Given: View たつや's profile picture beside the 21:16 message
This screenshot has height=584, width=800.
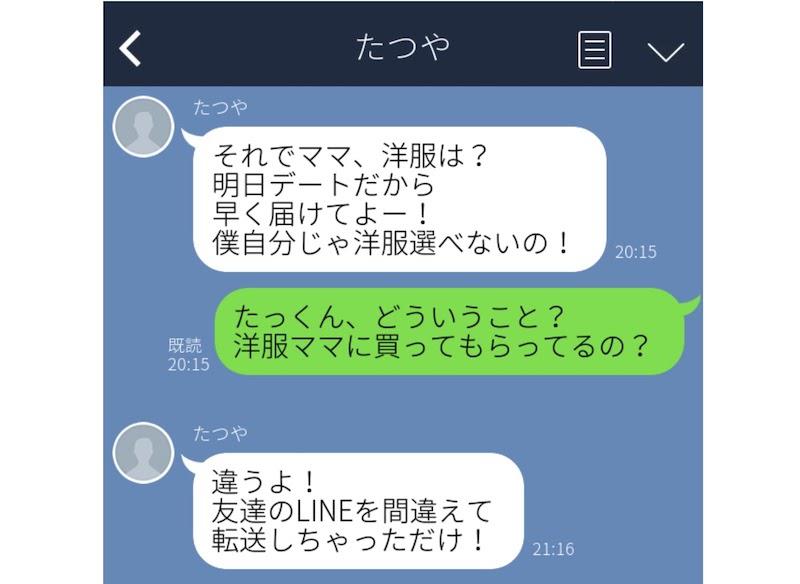Looking at the screenshot, I should tap(144, 452).
